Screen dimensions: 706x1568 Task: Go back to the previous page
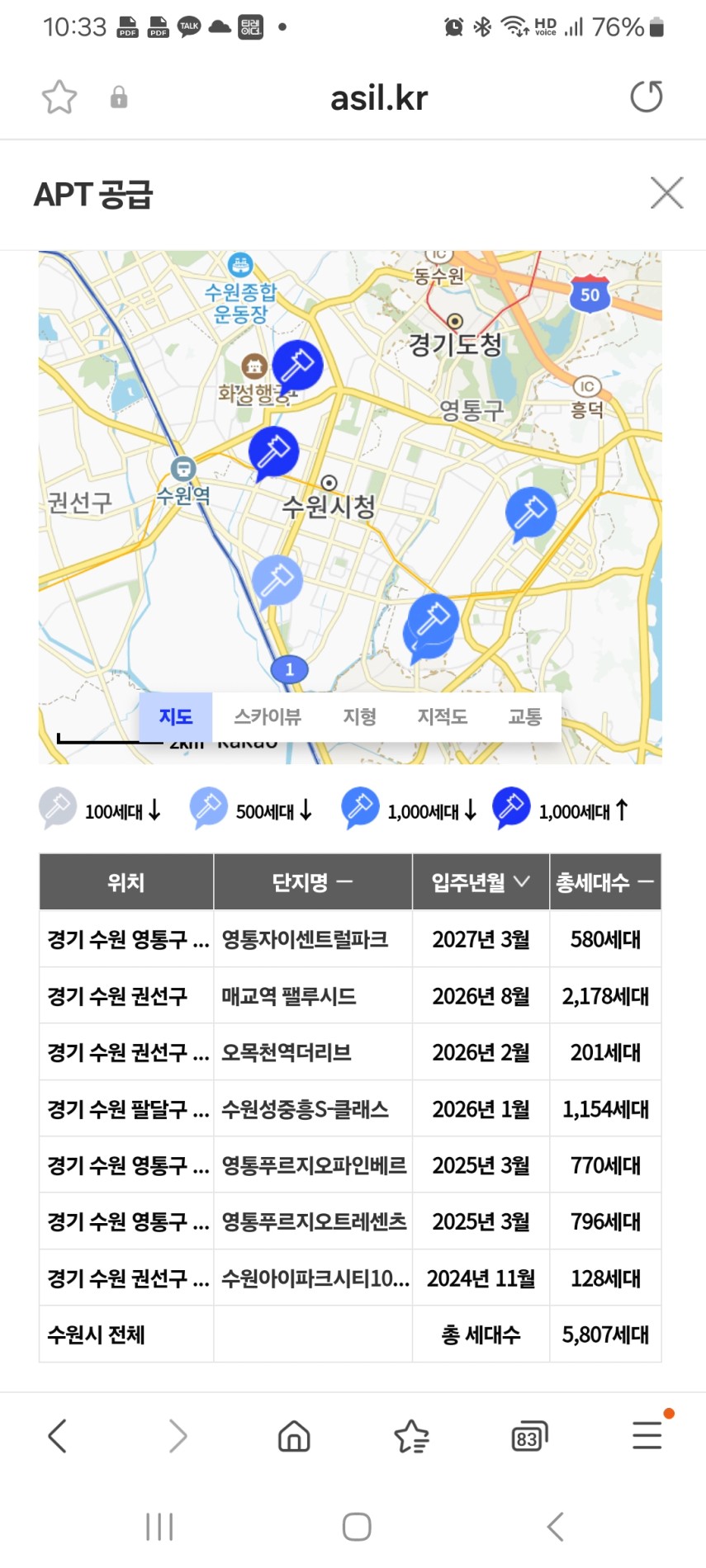click(57, 1436)
